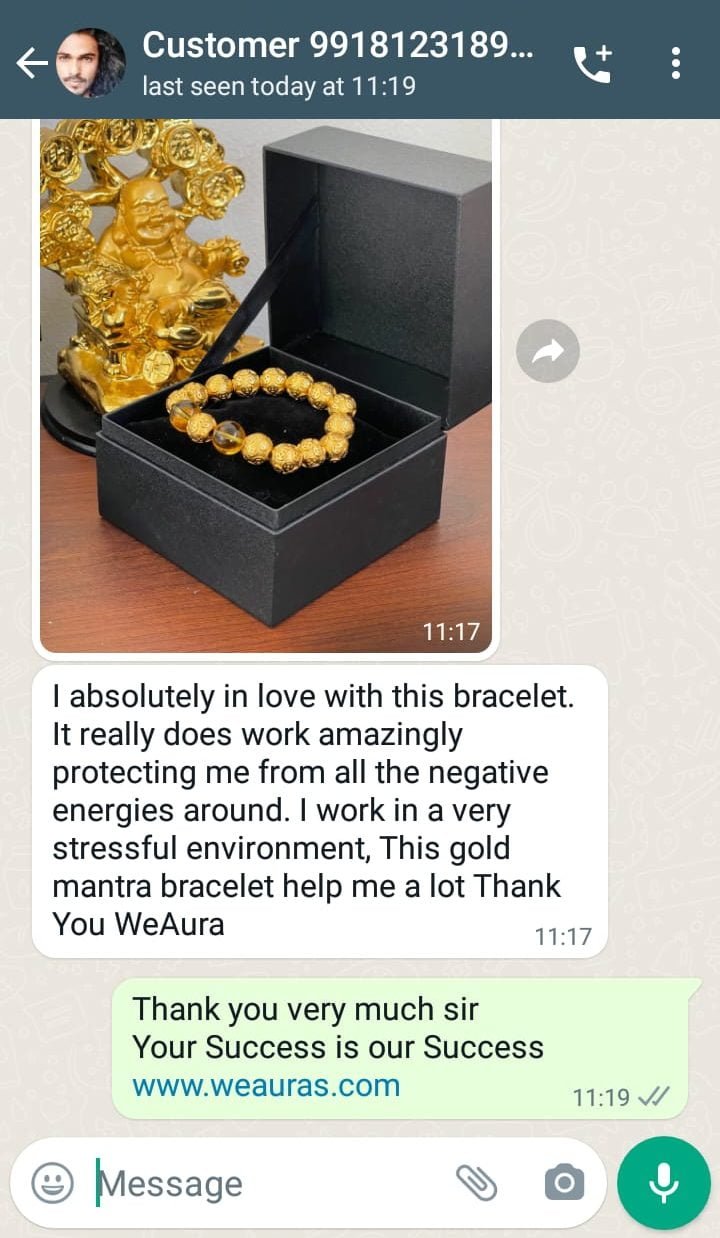Screen dimensions: 720x1238
Task: Open the bracelet photo message
Action: pos(266,385)
